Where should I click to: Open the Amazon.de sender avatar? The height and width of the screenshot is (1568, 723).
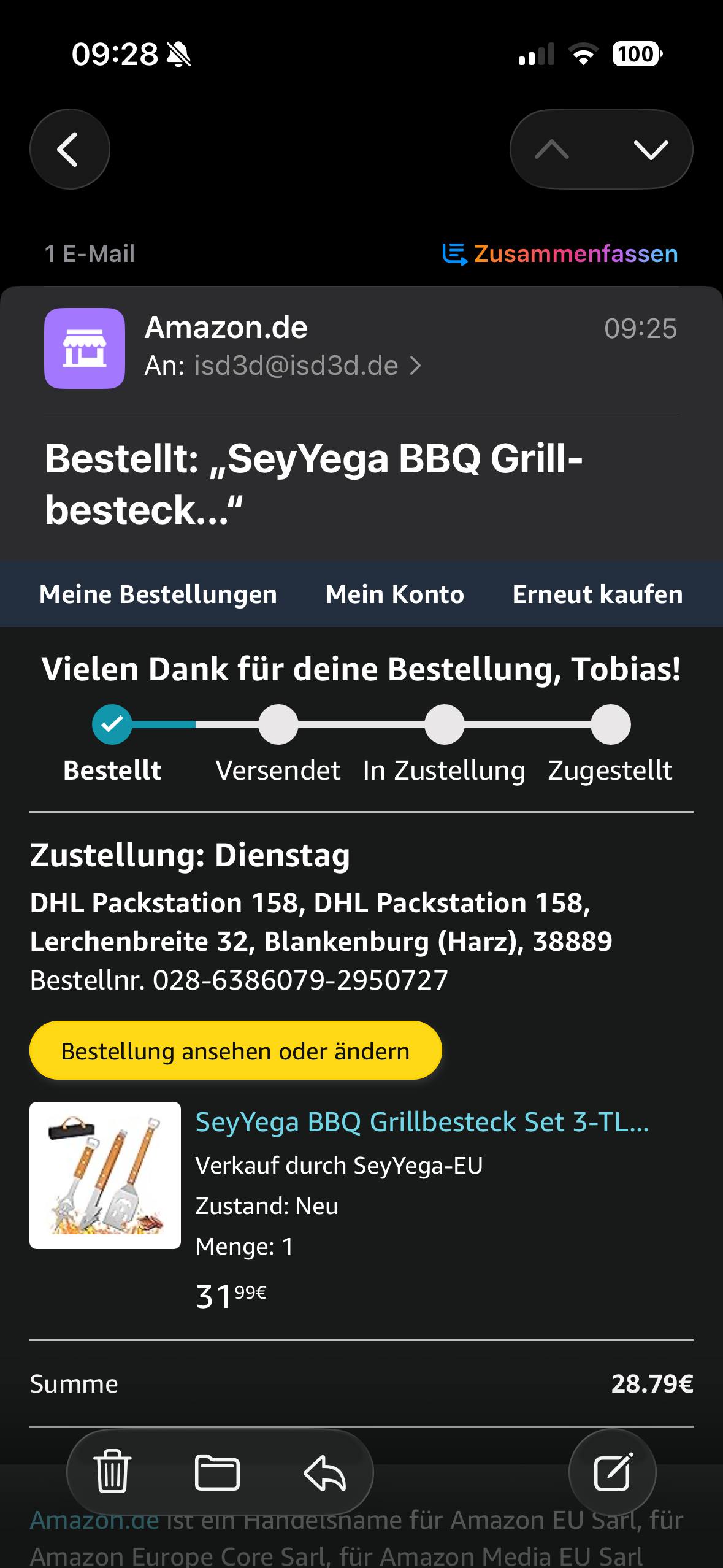click(85, 348)
